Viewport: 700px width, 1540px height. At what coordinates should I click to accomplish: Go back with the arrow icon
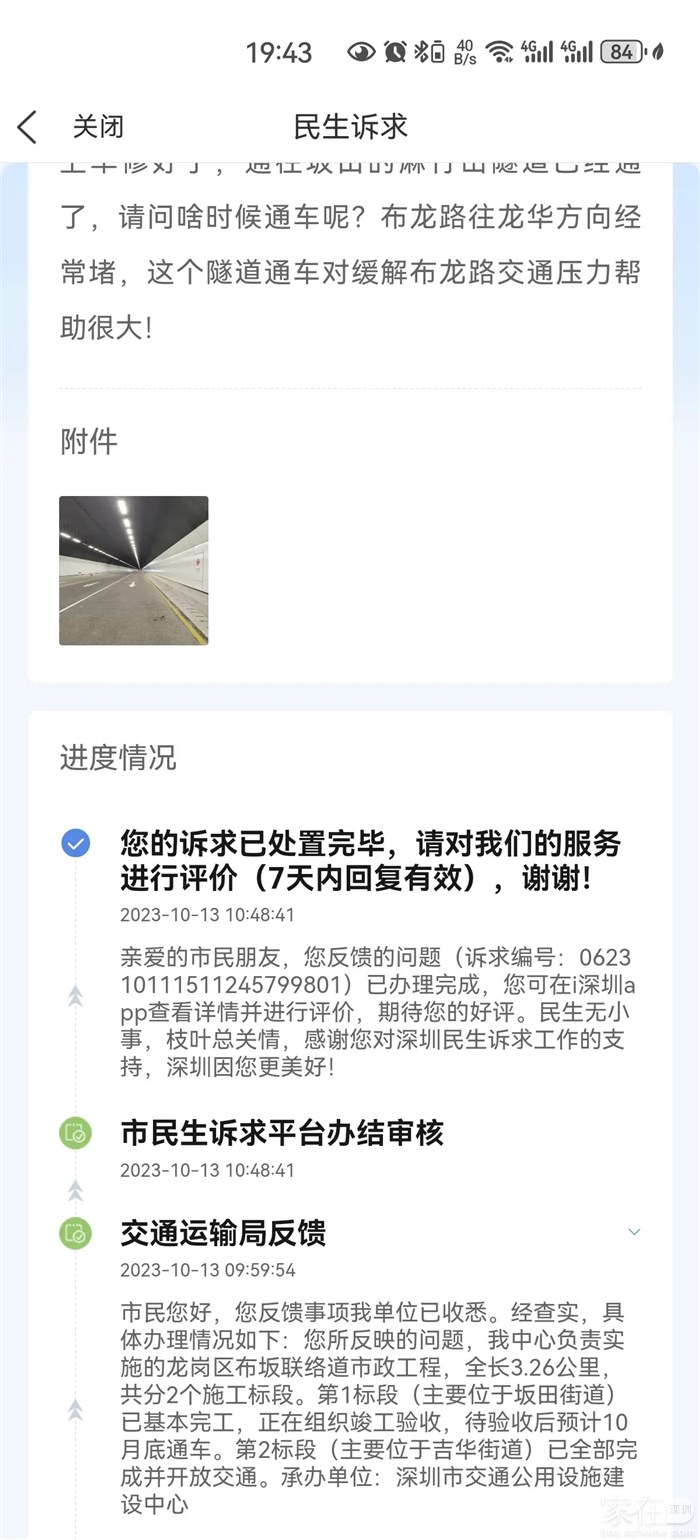[28, 127]
